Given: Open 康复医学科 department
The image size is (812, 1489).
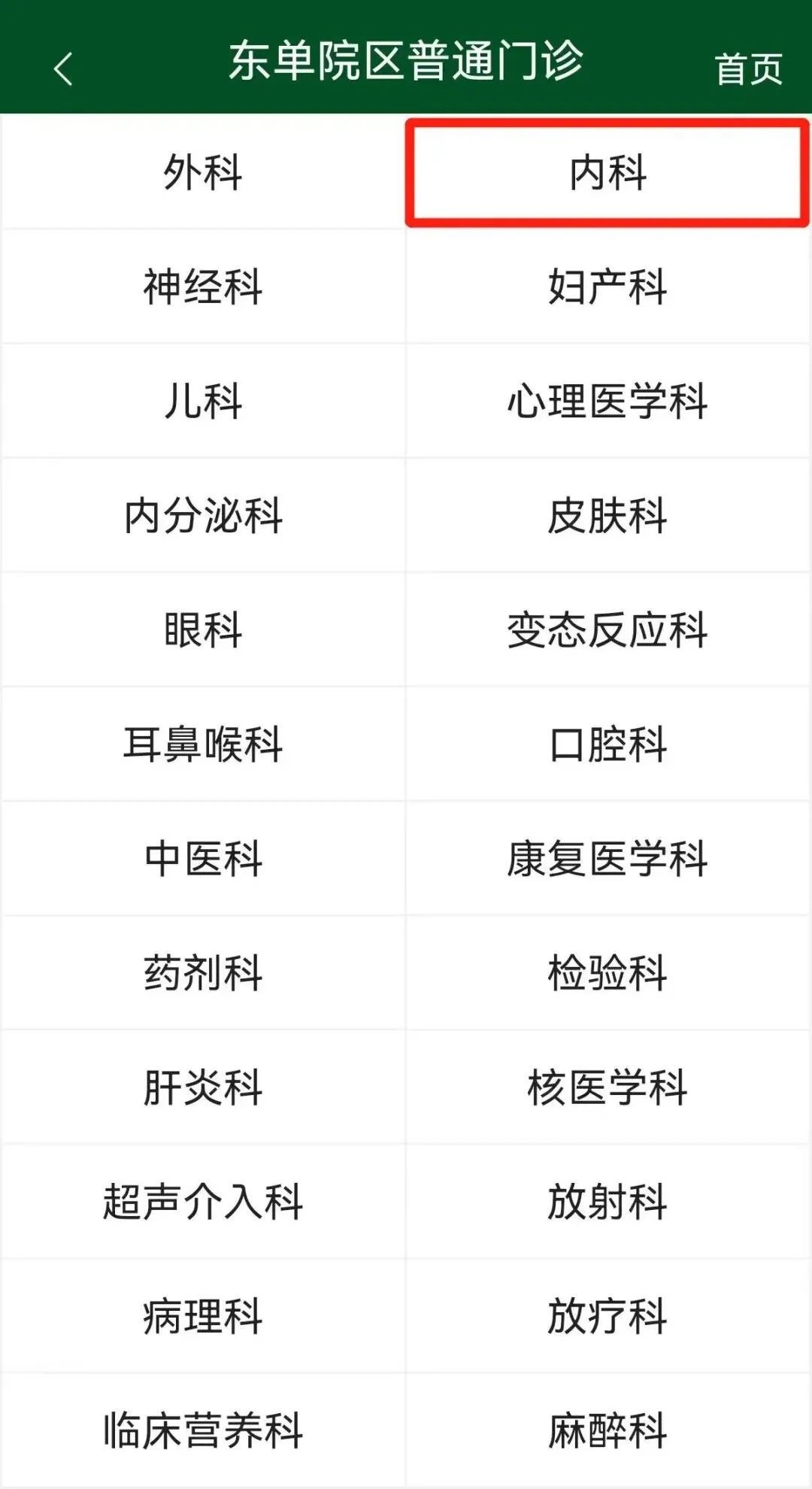Looking at the screenshot, I should click(x=607, y=858).
